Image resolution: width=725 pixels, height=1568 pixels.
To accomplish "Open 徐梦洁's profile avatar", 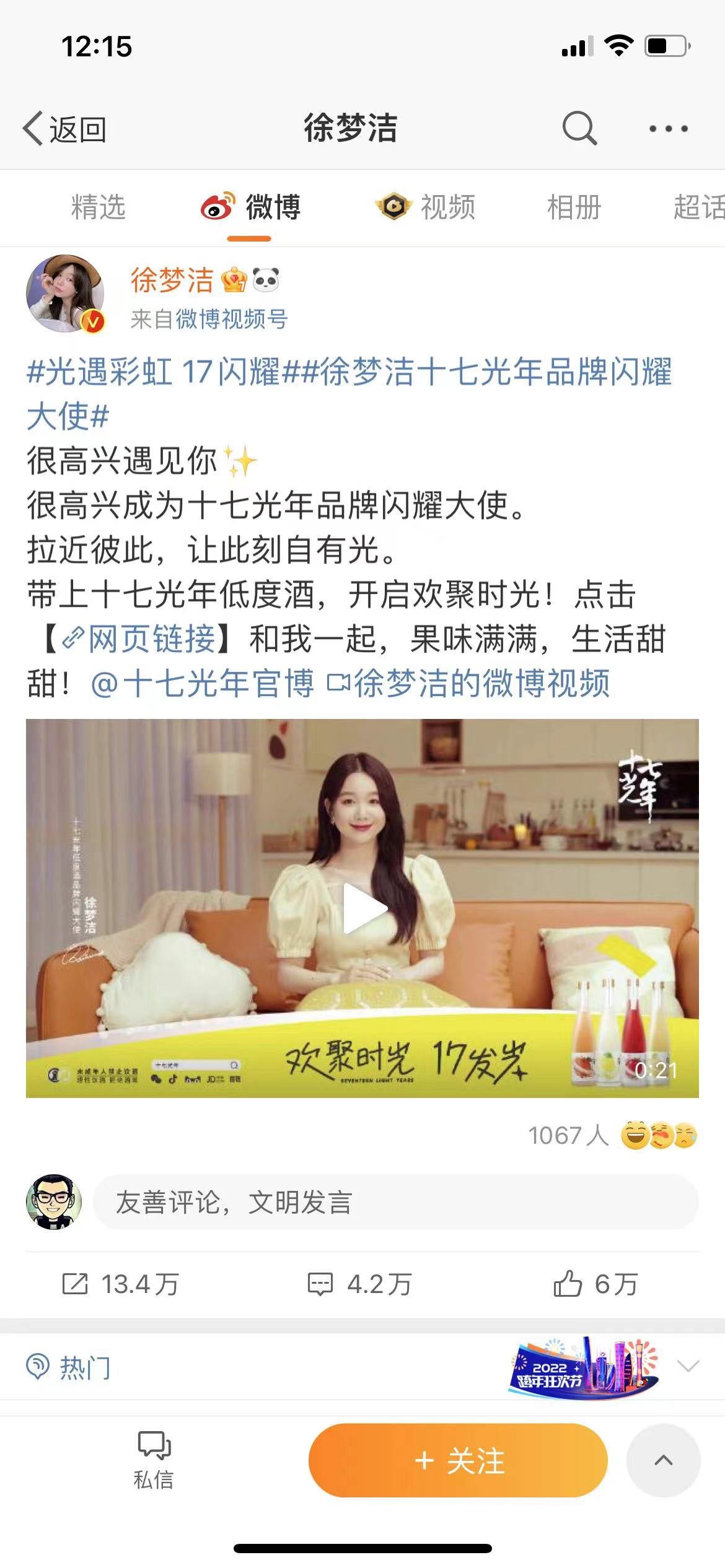I will (65, 294).
